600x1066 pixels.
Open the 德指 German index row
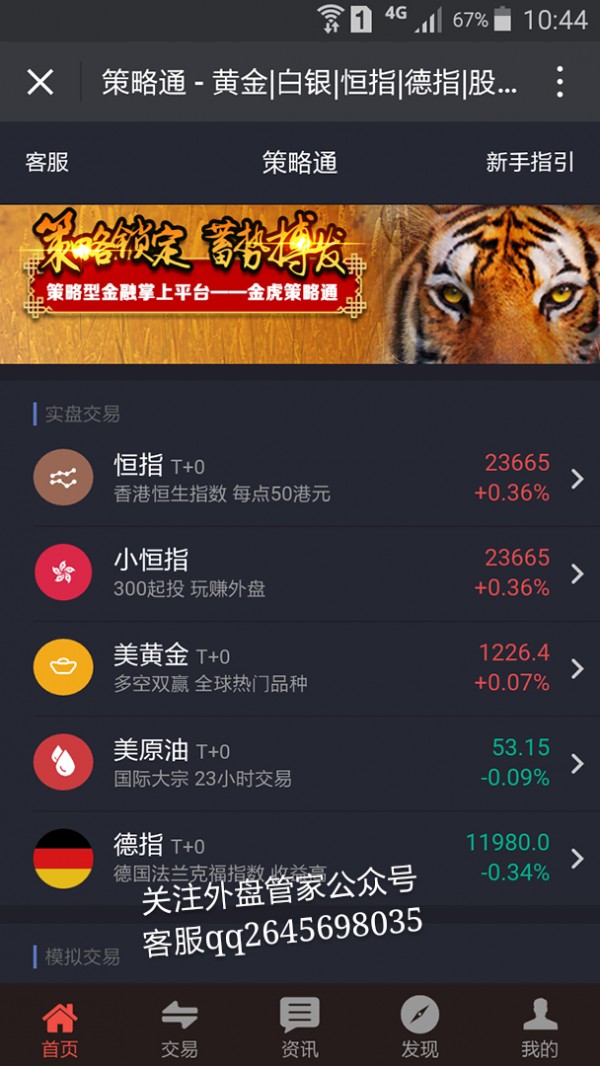300,857
